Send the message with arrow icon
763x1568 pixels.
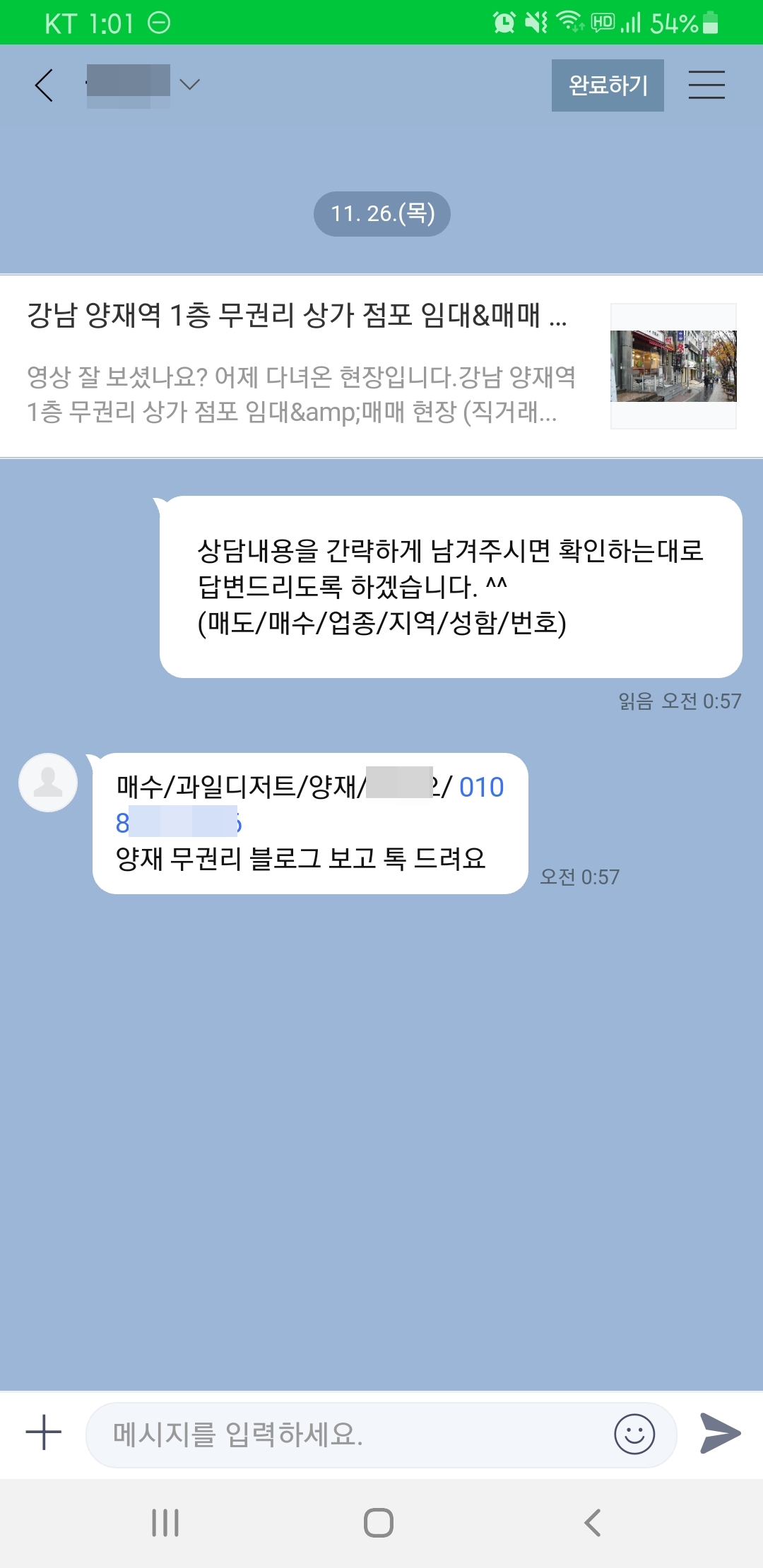point(720,1433)
